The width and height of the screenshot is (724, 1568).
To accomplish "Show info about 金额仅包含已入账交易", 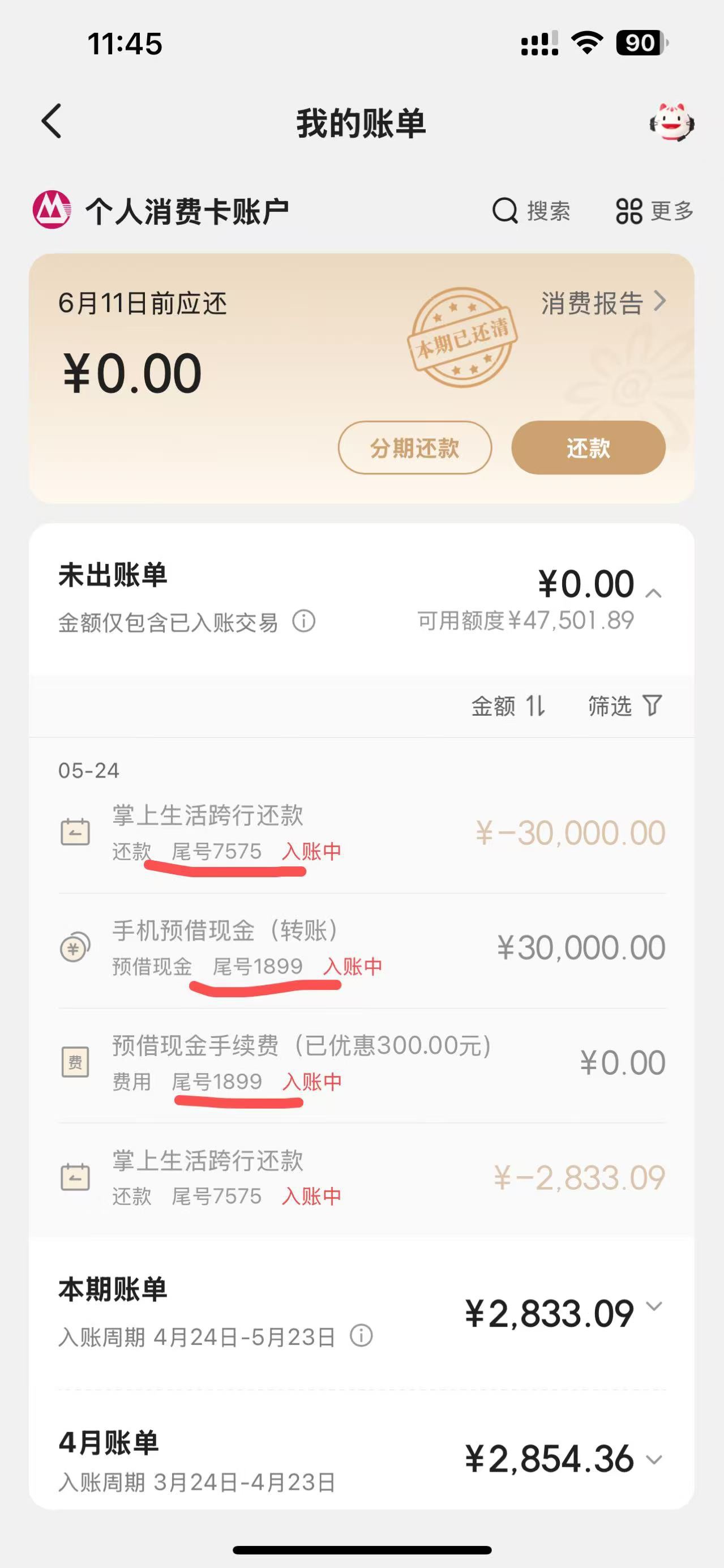I will click(x=303, y=621).
